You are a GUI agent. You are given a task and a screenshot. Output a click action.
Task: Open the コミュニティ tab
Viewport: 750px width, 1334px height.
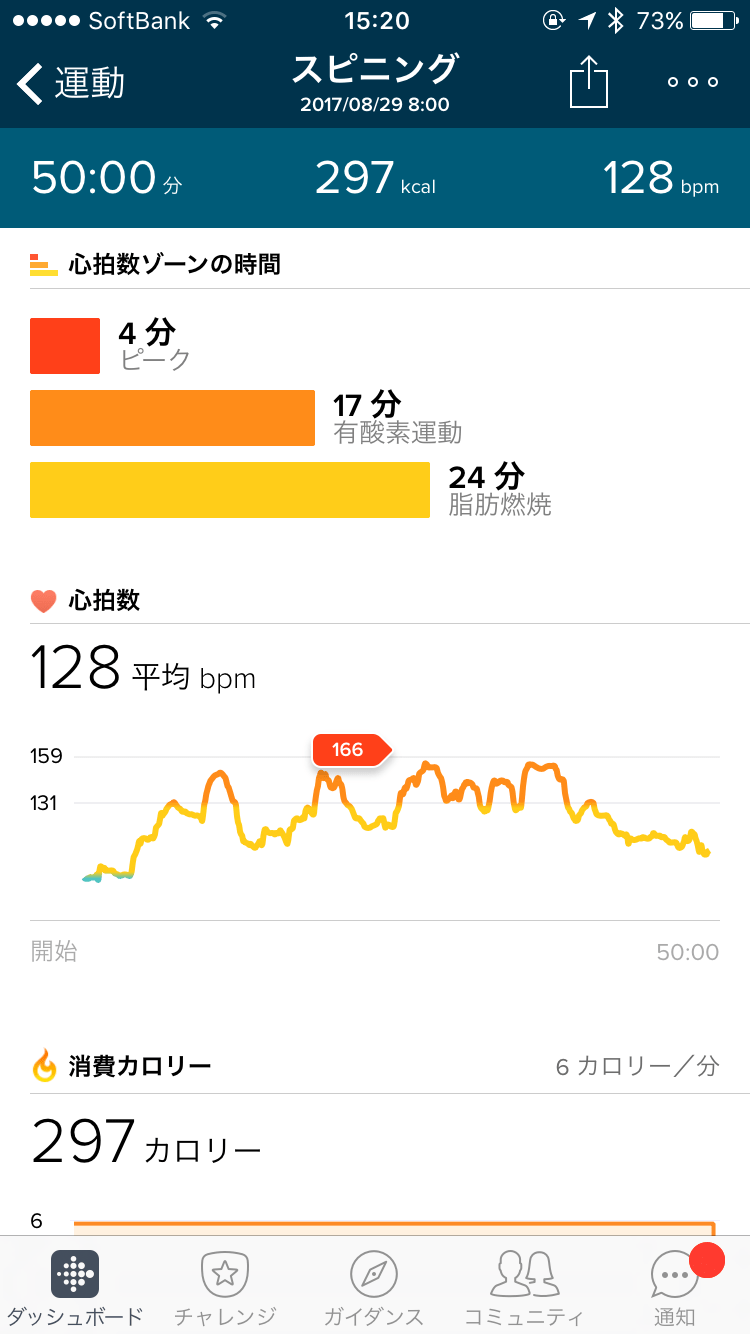click(523, 1286)
